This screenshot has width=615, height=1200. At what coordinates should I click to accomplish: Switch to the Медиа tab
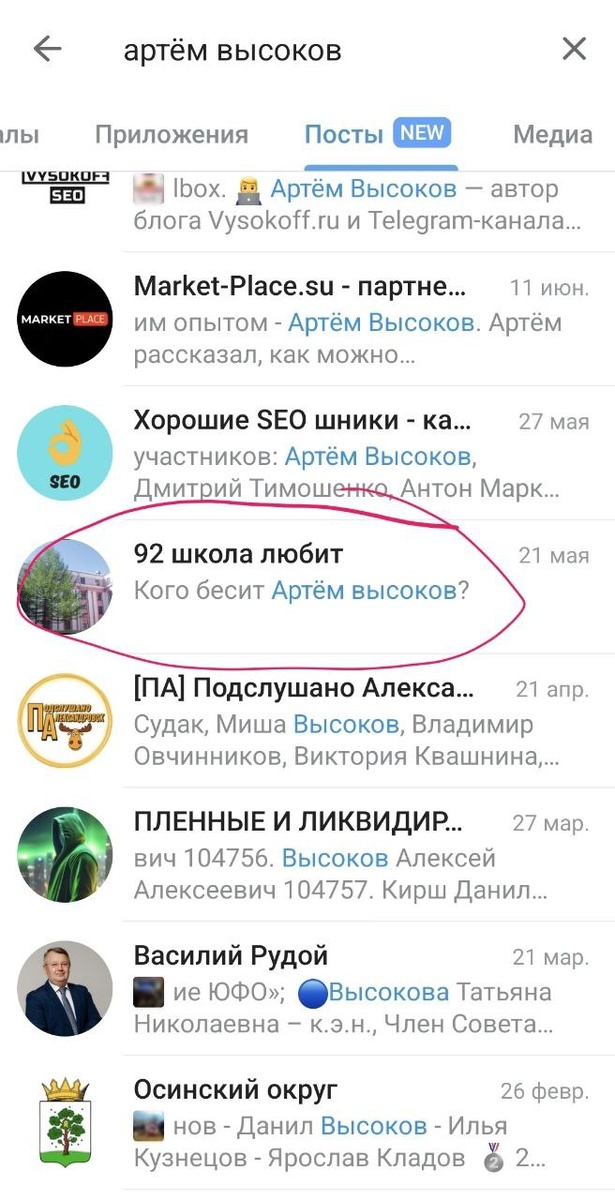552,134
